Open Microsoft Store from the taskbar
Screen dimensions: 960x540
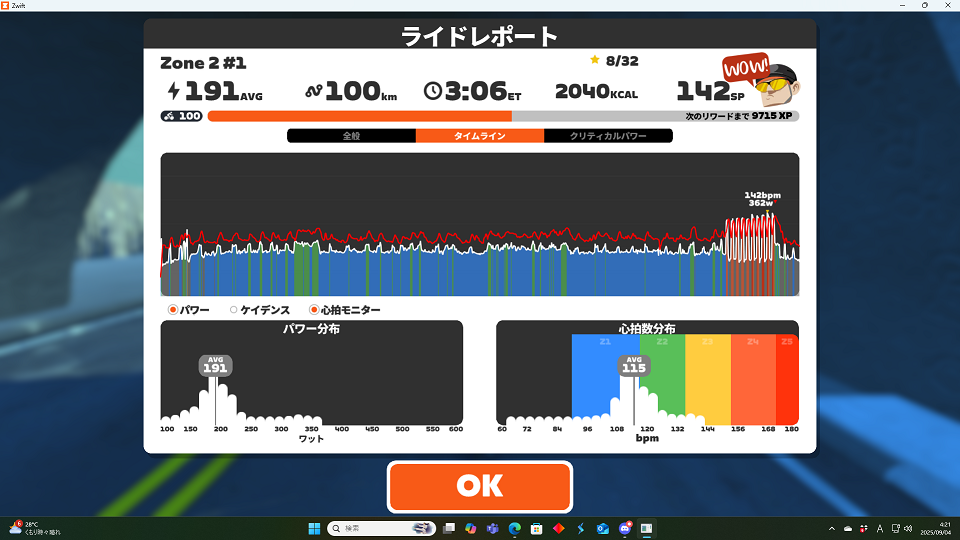pyautogui.click(x=537, y=528)
